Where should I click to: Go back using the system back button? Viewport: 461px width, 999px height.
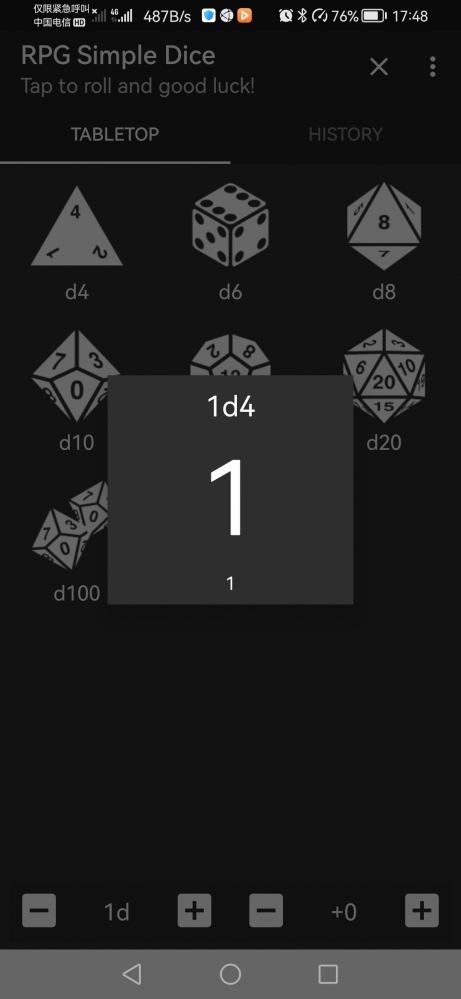click(x=132, y=974)
